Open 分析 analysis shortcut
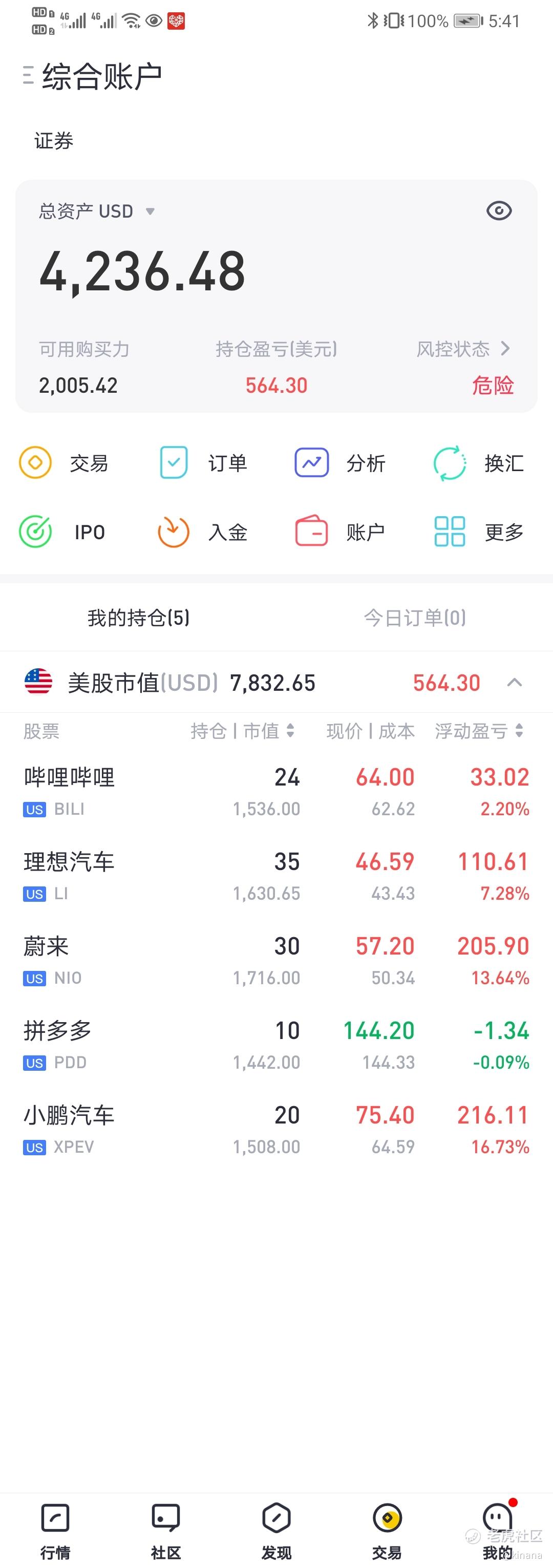 coord(340,463)
